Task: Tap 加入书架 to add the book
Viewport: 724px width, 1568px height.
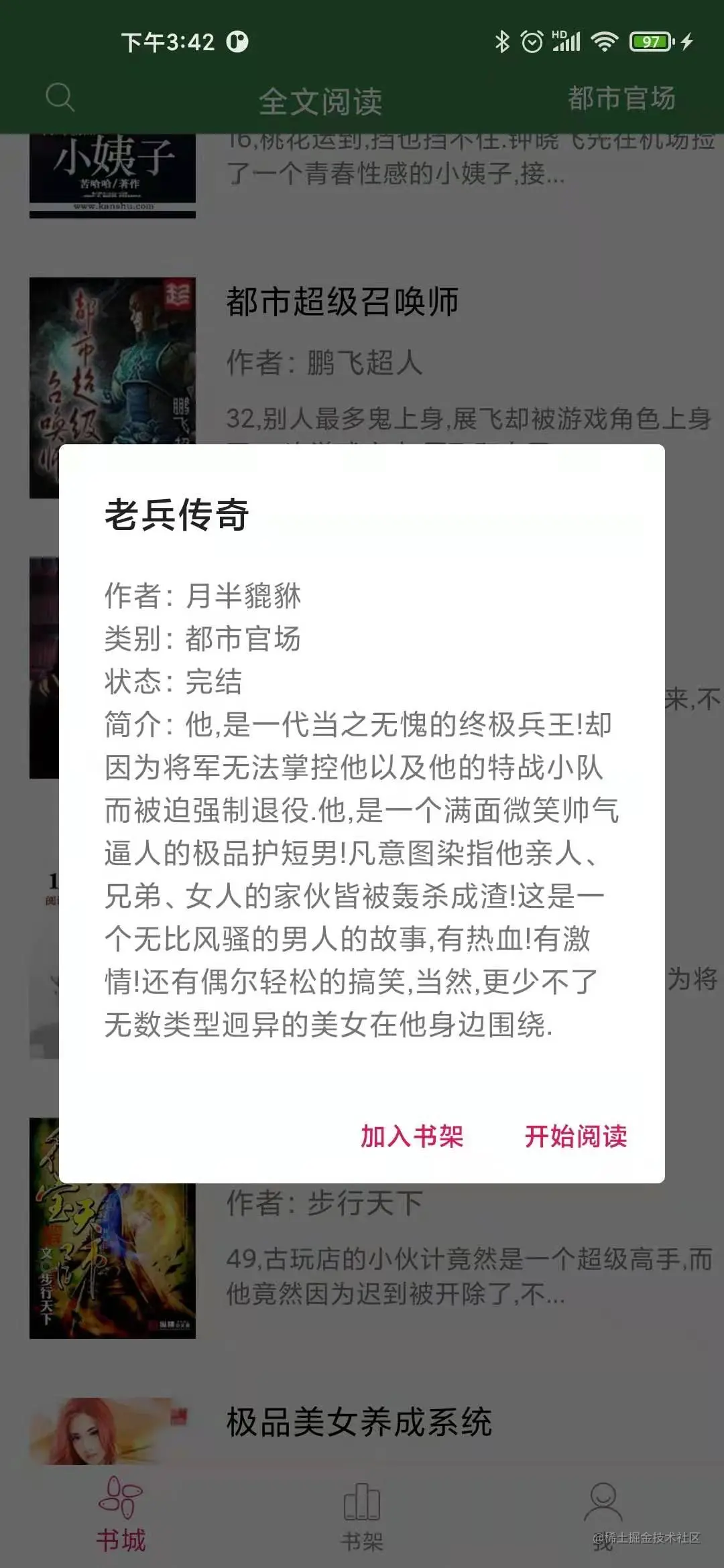Action: tap(412, 1136)
